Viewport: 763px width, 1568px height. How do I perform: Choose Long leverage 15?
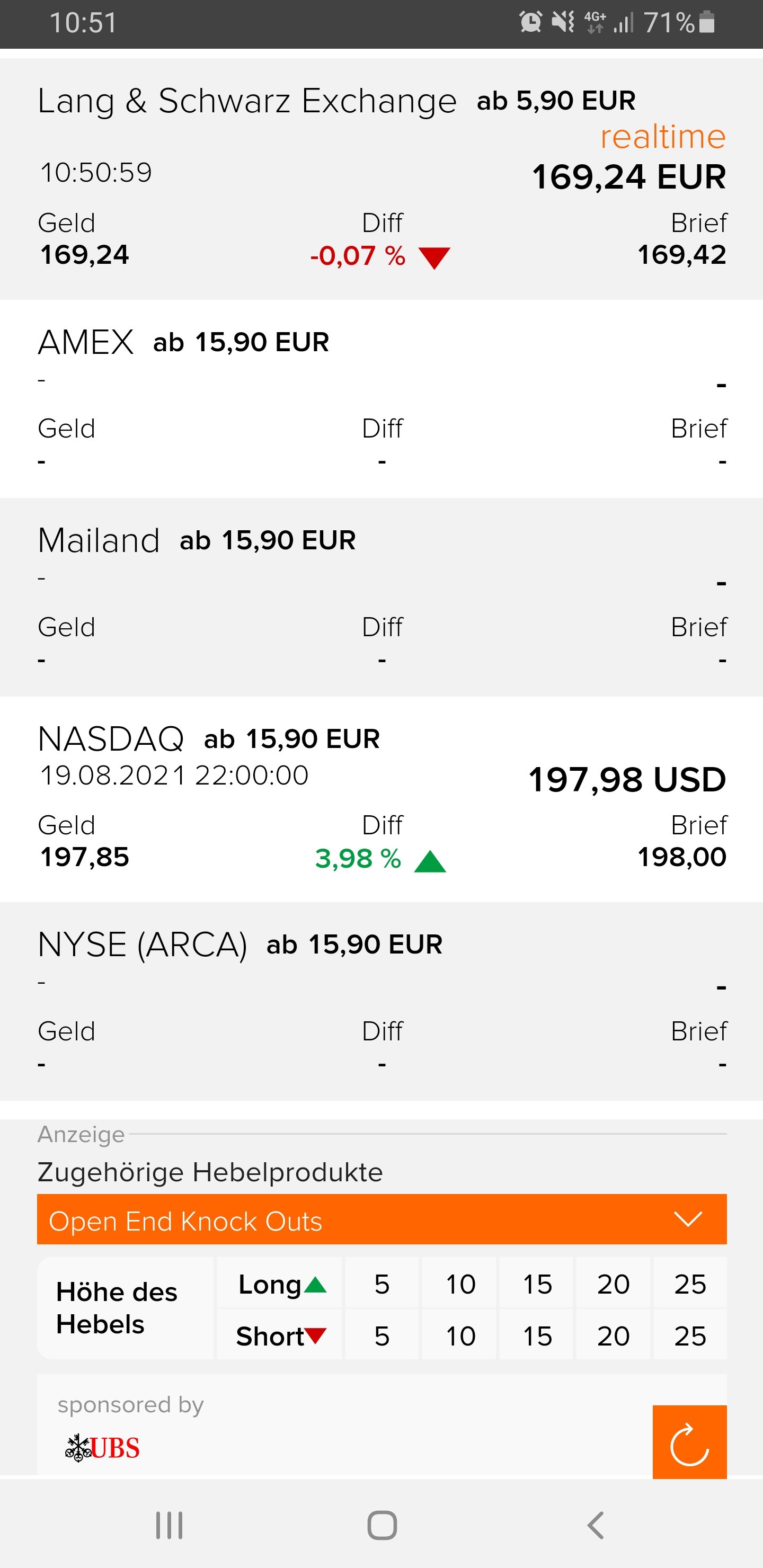tap(537, 1285)
